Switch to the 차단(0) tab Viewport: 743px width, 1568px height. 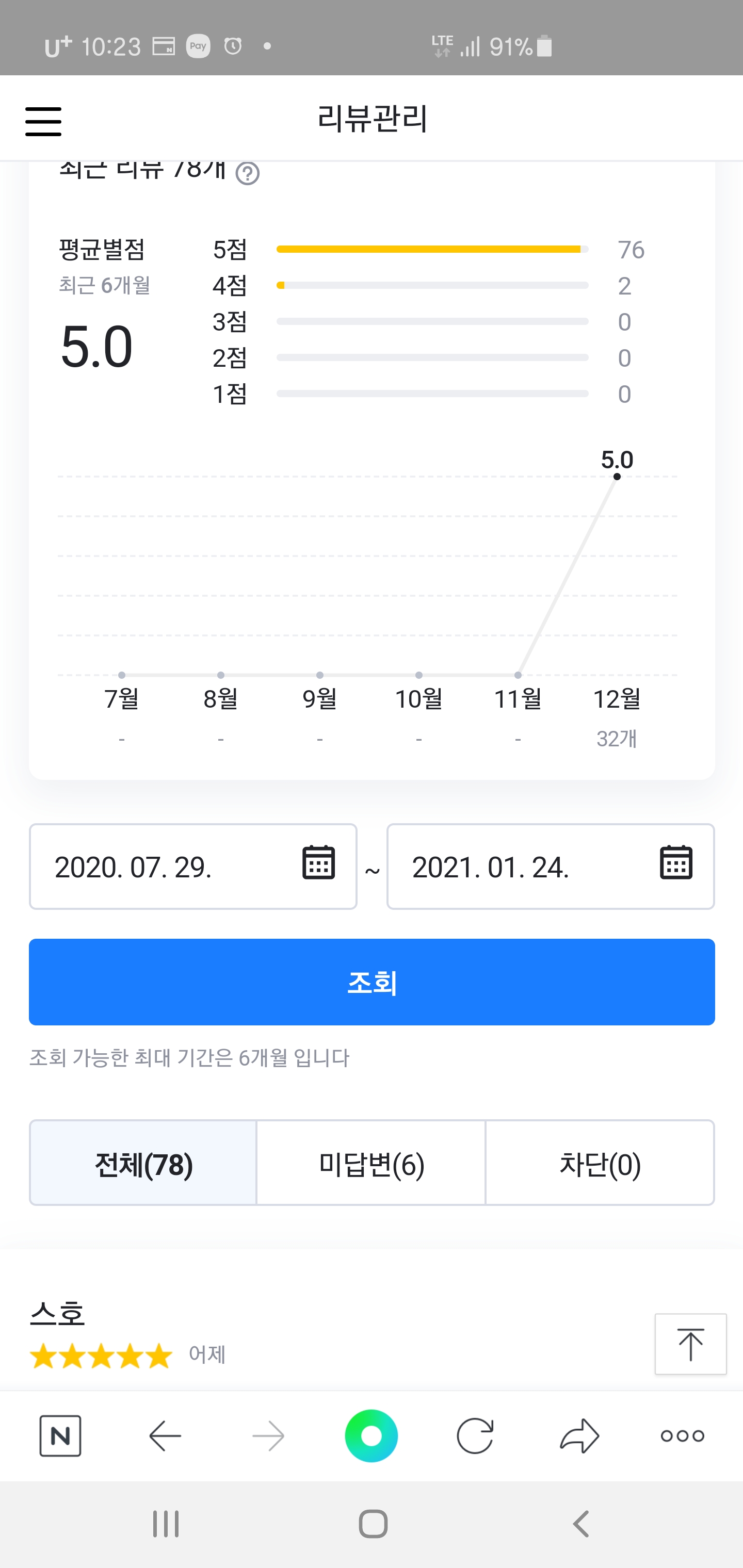click(x=600, y=1163)
